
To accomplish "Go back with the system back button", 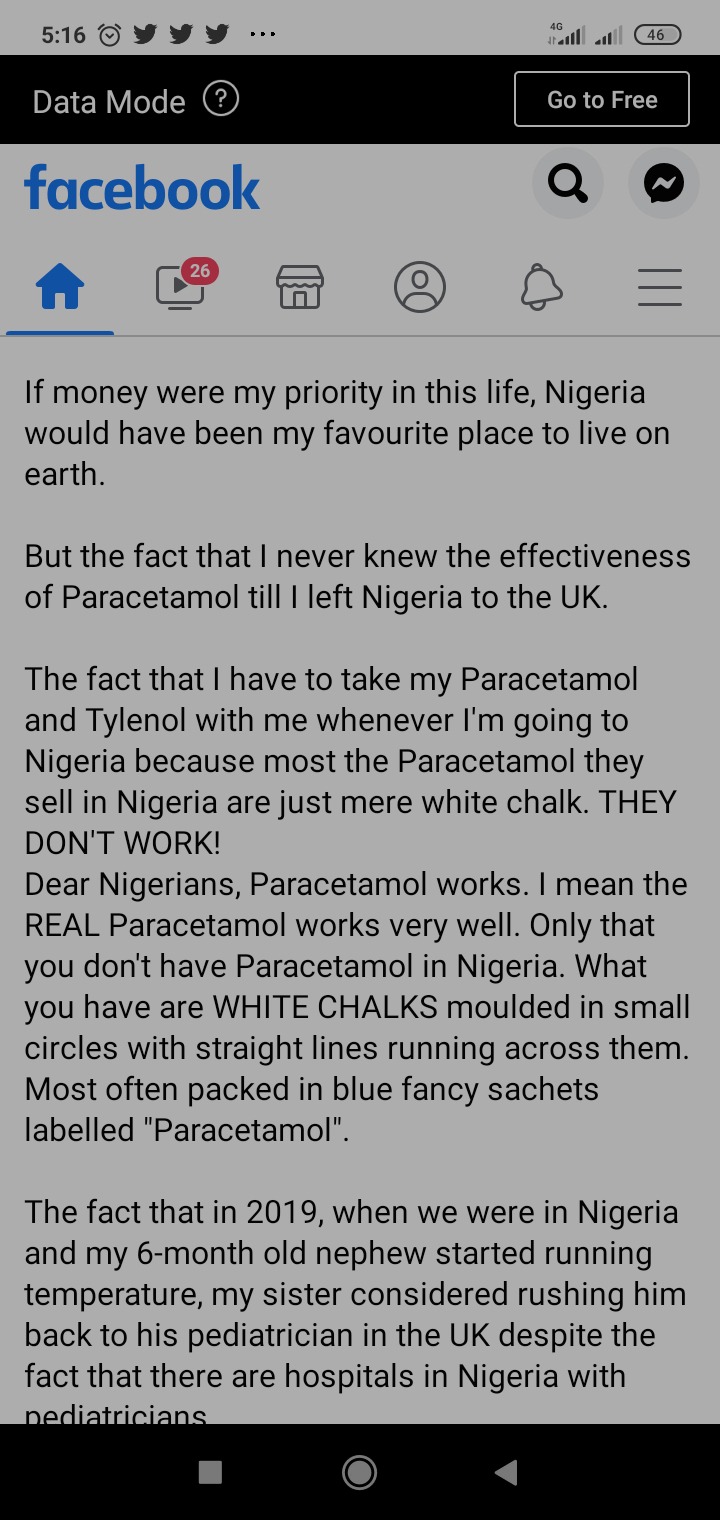I will coord(506,1471).
